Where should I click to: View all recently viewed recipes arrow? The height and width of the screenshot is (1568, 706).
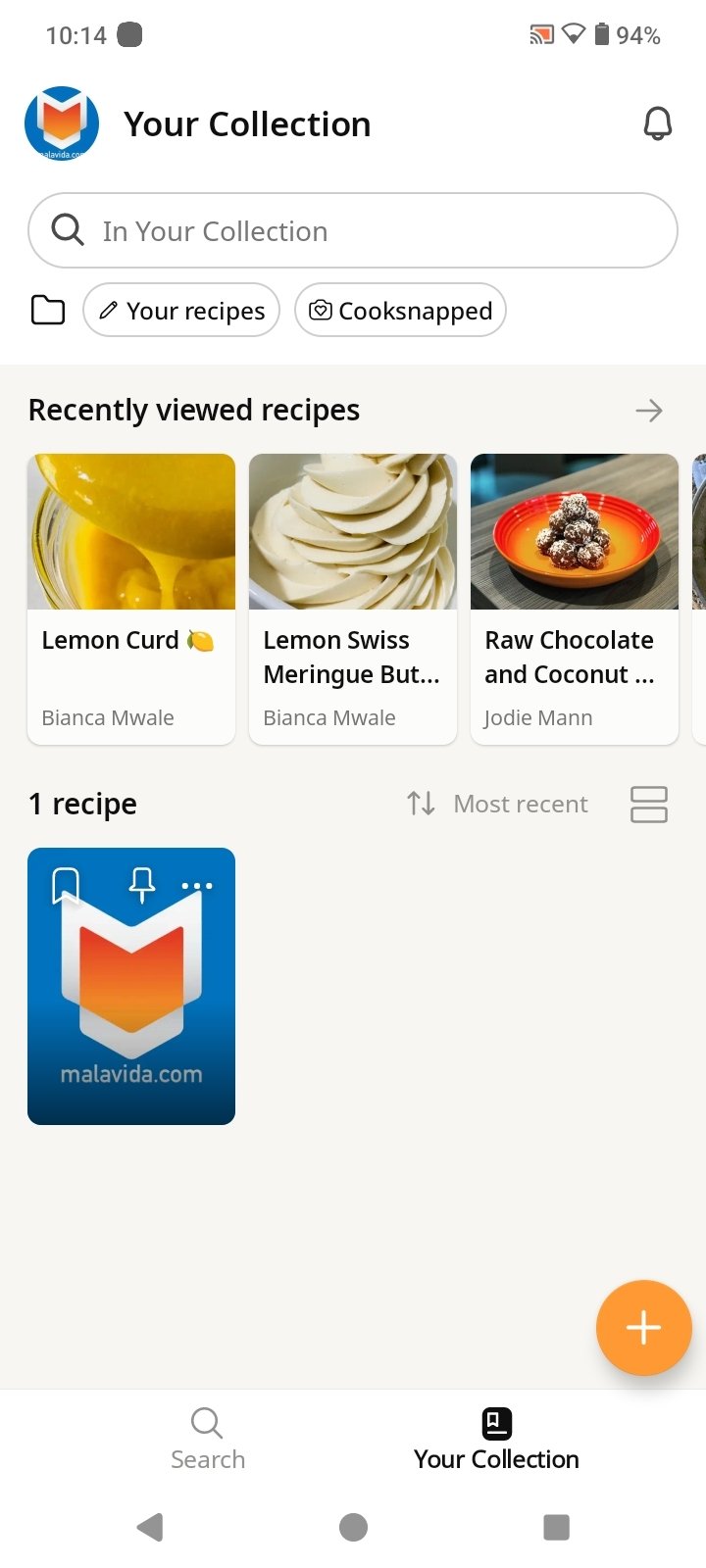tap(649, 411)
